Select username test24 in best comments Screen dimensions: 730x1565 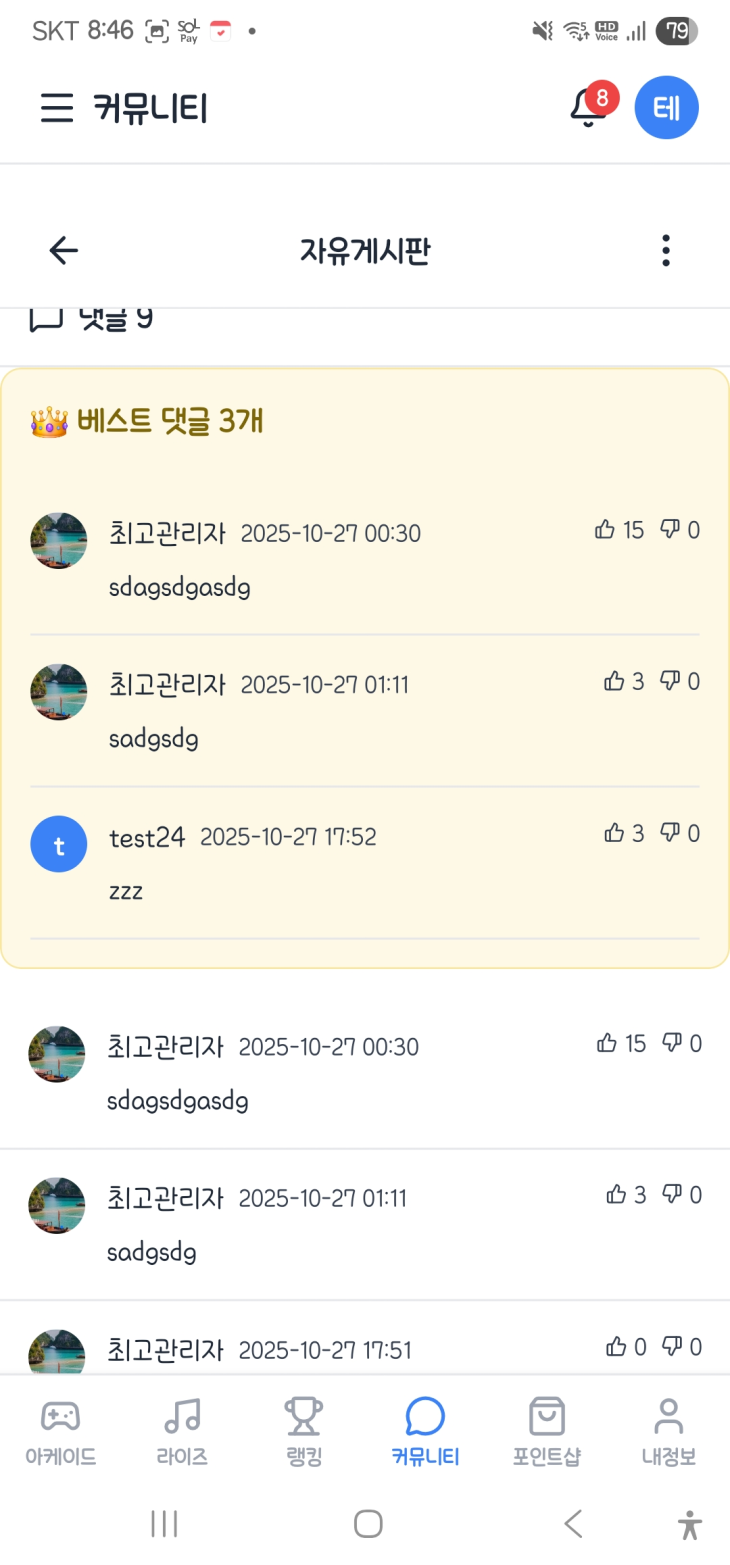[x=147, y=838]
